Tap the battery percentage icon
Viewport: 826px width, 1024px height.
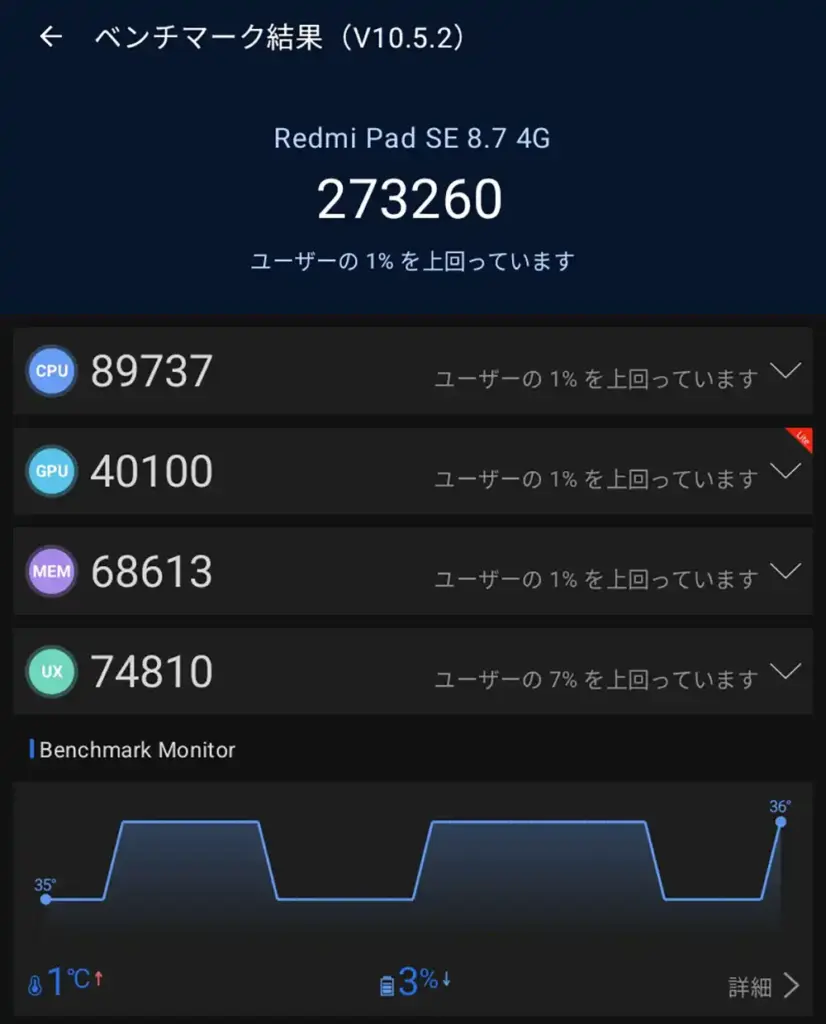(389, 985)
